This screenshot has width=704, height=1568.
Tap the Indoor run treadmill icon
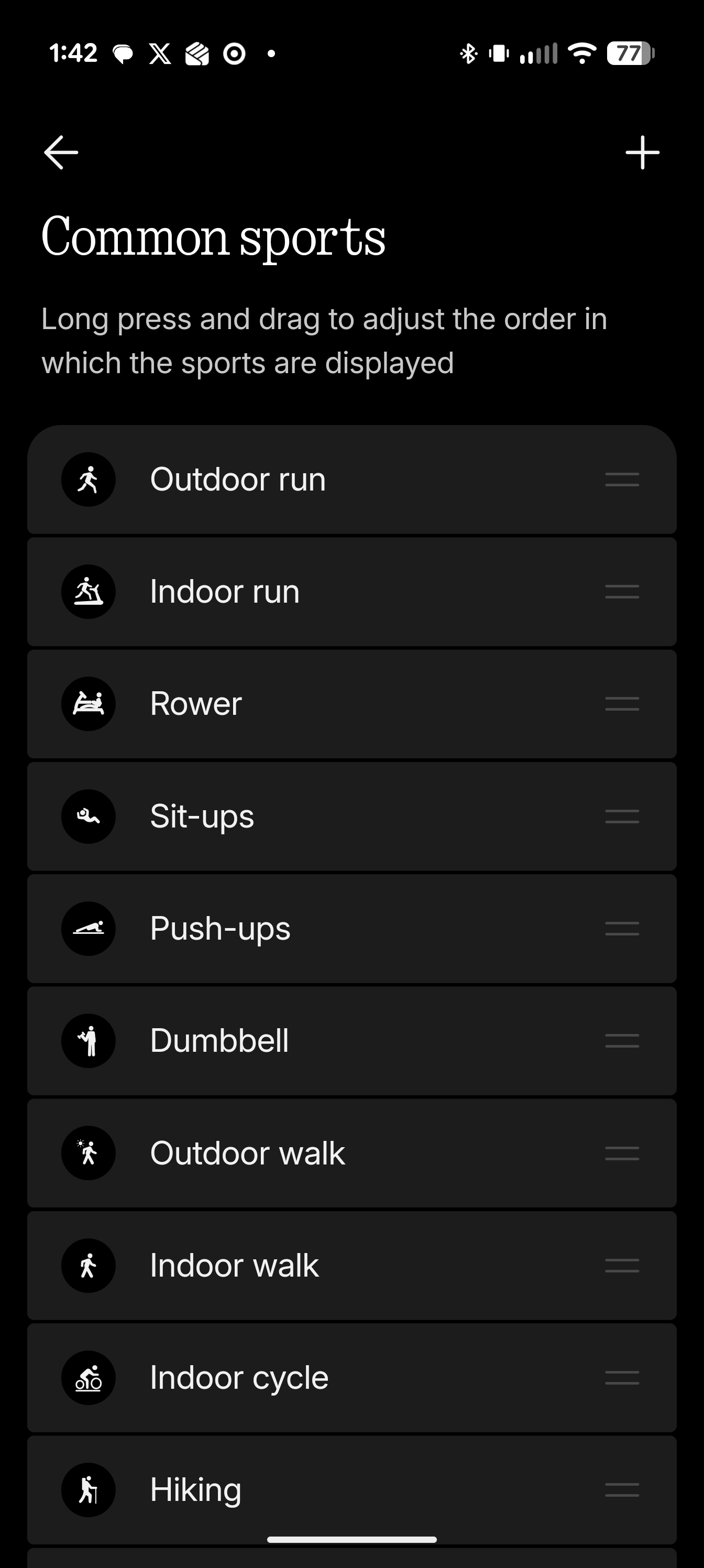tap(88, 591)
